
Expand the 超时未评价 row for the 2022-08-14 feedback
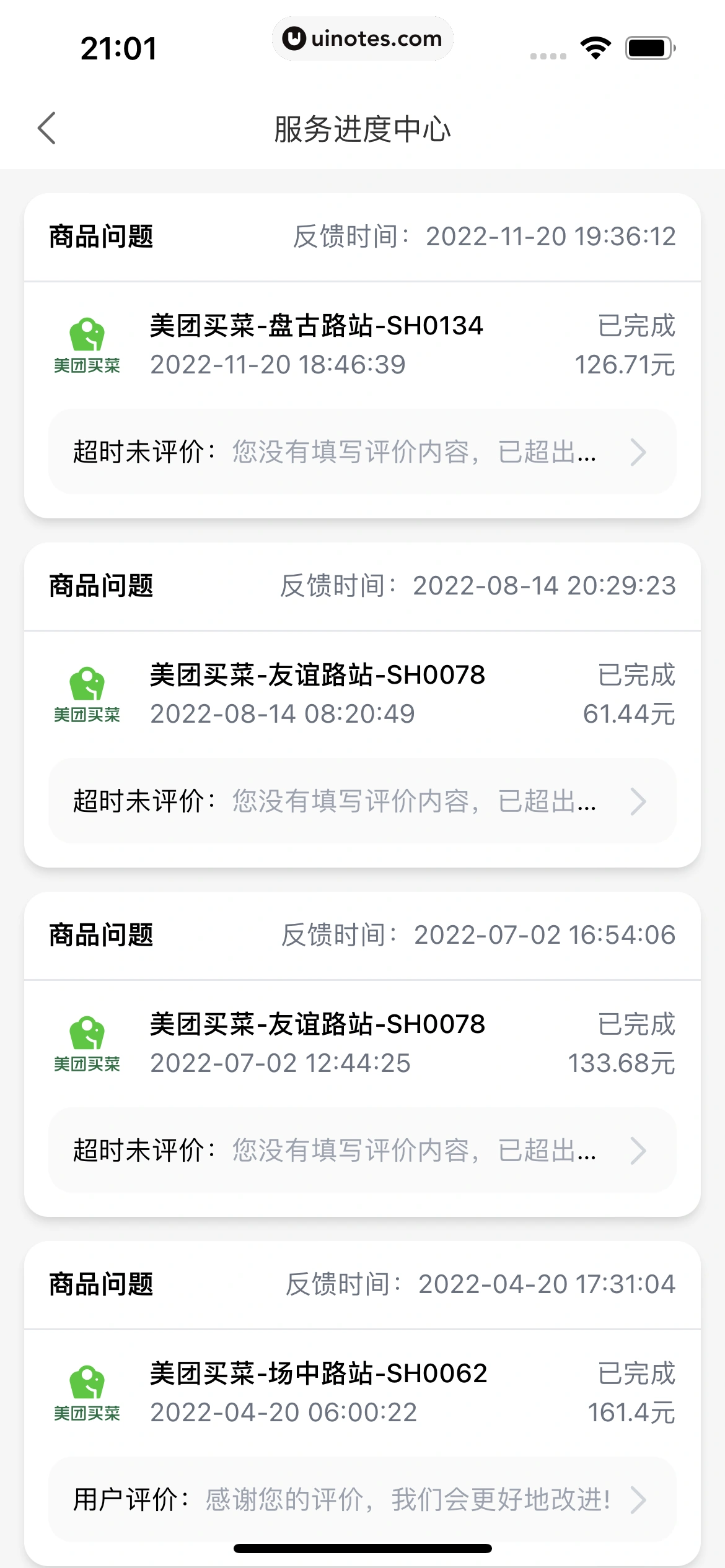tap(362, 801)
